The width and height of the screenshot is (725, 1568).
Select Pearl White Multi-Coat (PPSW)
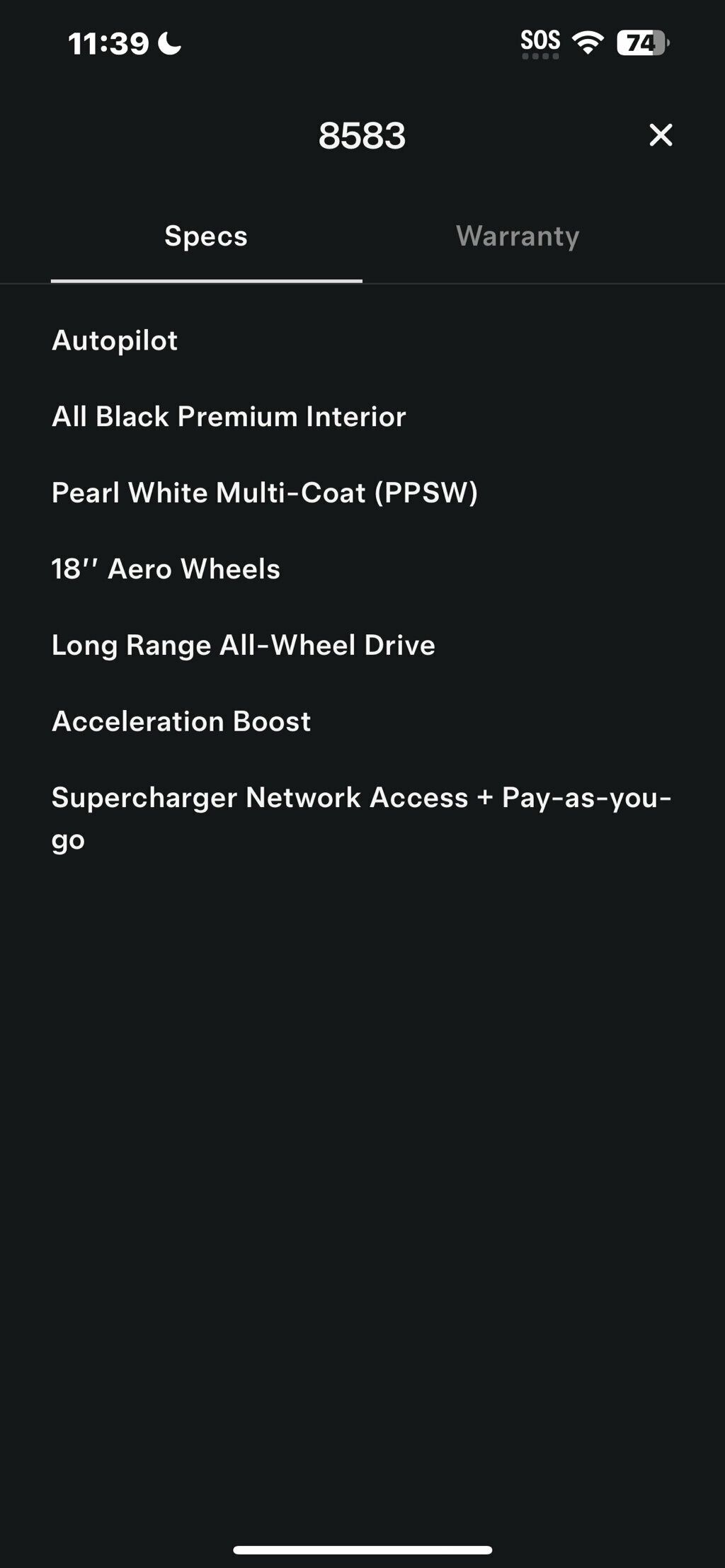tap(266, 493)
